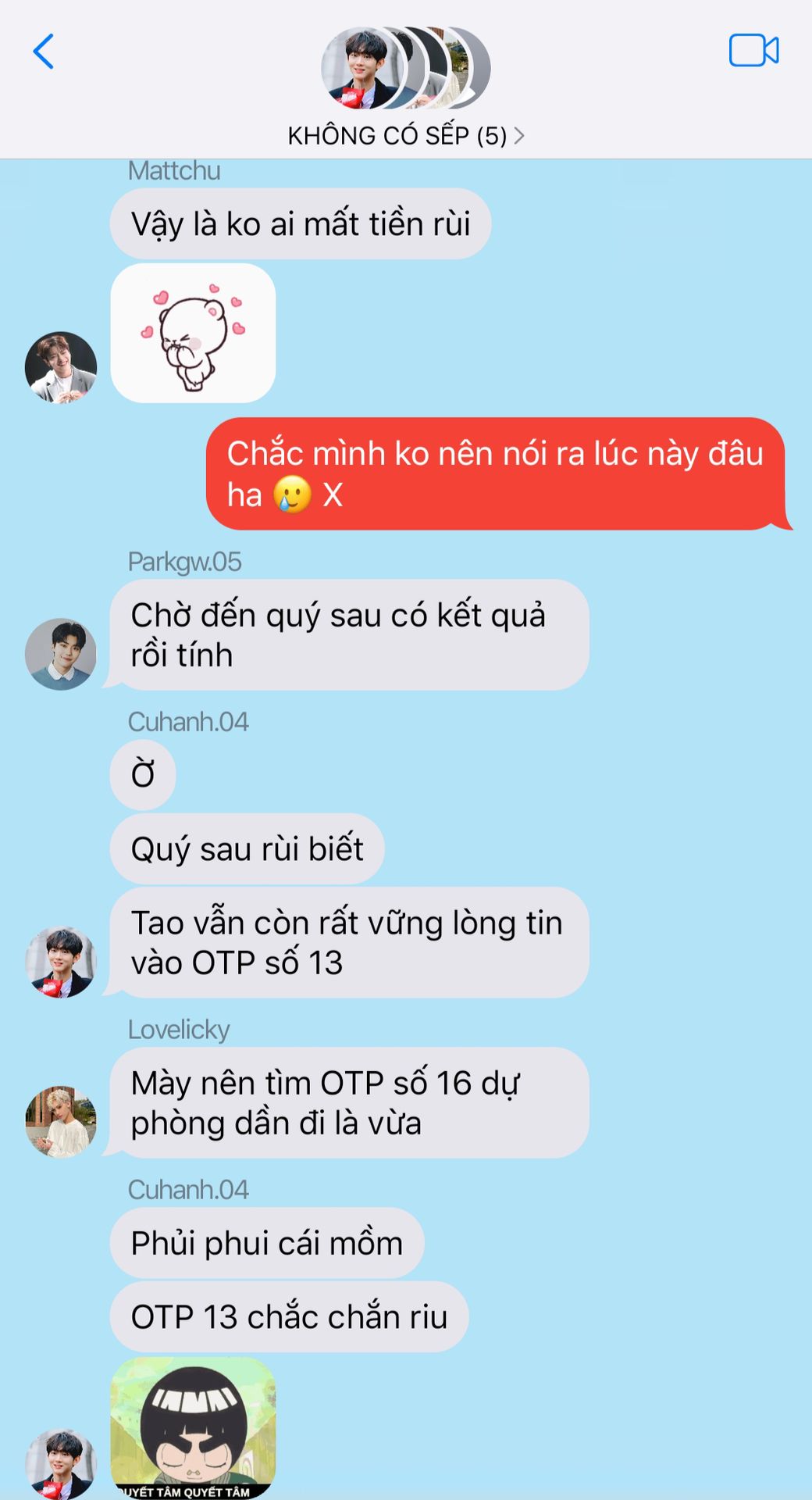This screenshot has height=1500, width=812.
Task: Open the group avatar stack
Action: pyautogui.click(x=405, y=69)
